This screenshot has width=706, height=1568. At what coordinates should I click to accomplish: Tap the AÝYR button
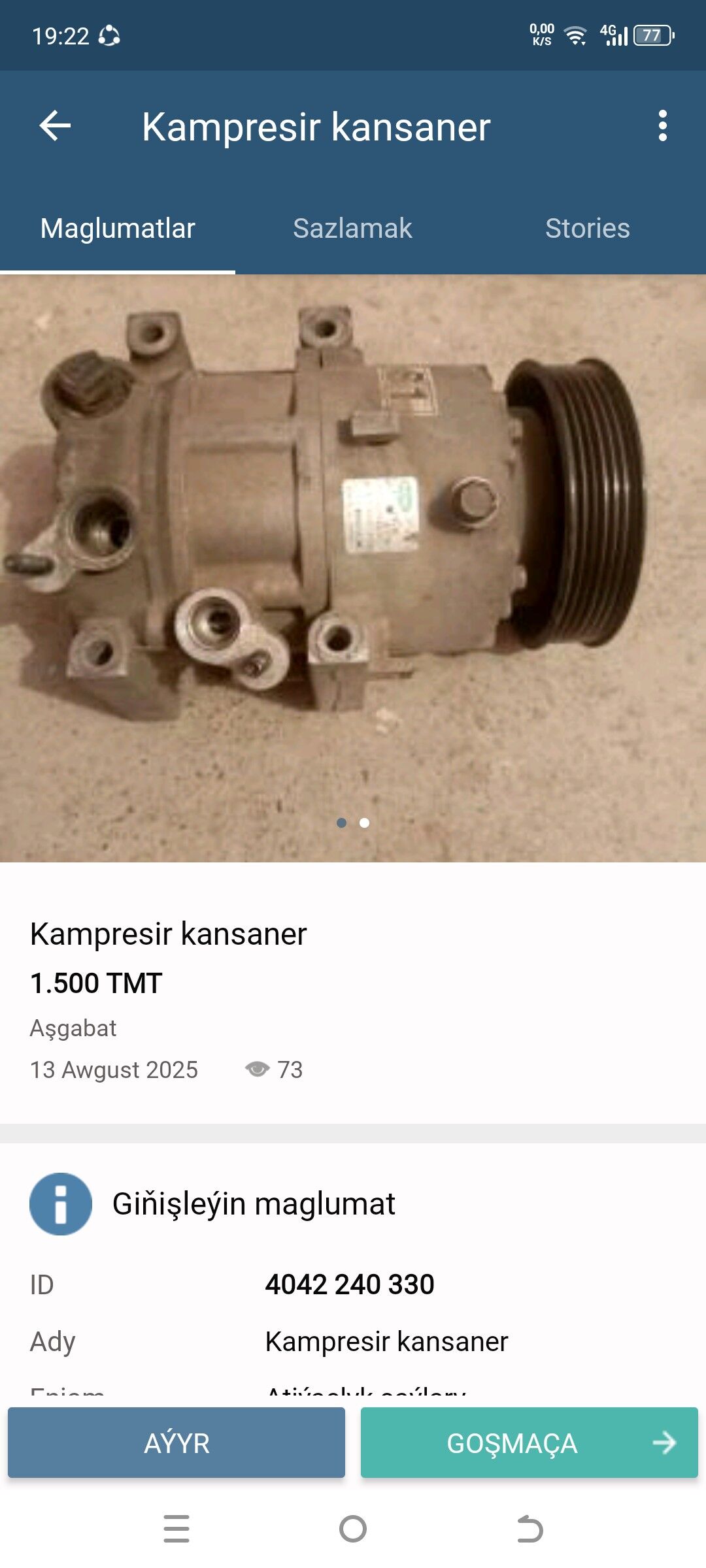pos(176,1443)
